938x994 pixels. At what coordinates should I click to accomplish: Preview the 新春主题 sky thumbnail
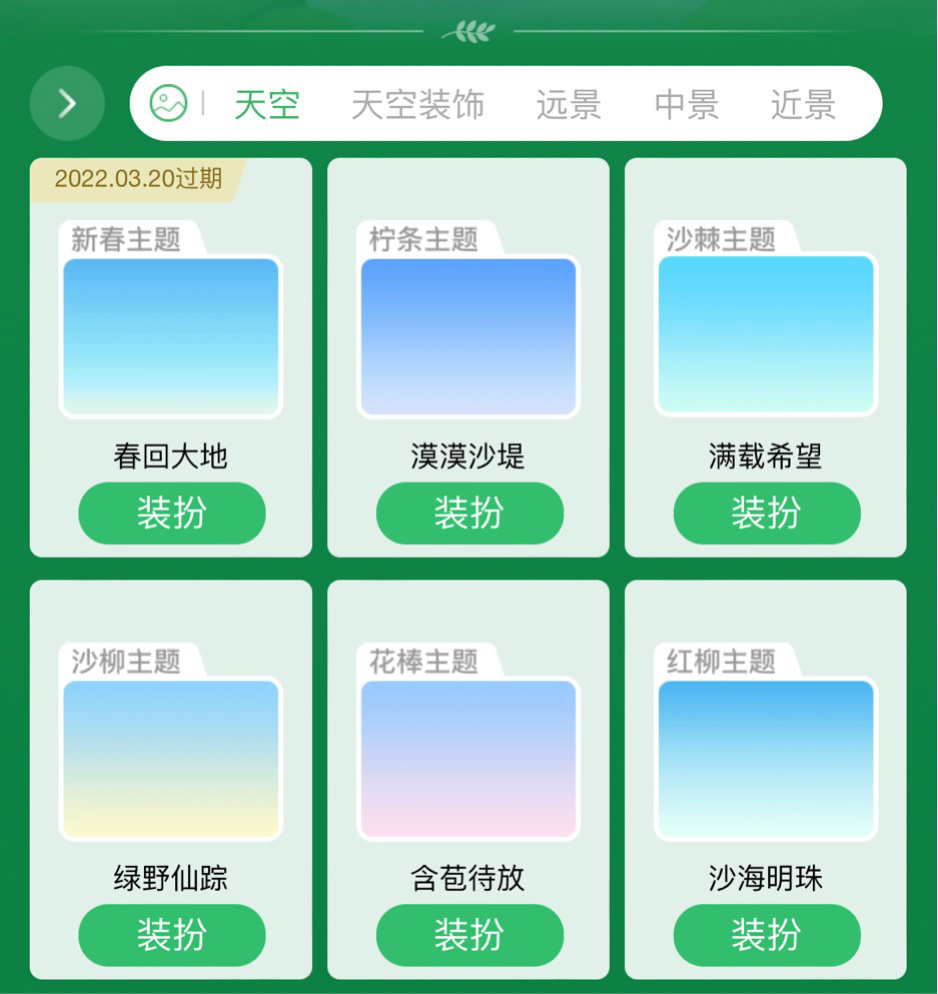tap(171, 336)
